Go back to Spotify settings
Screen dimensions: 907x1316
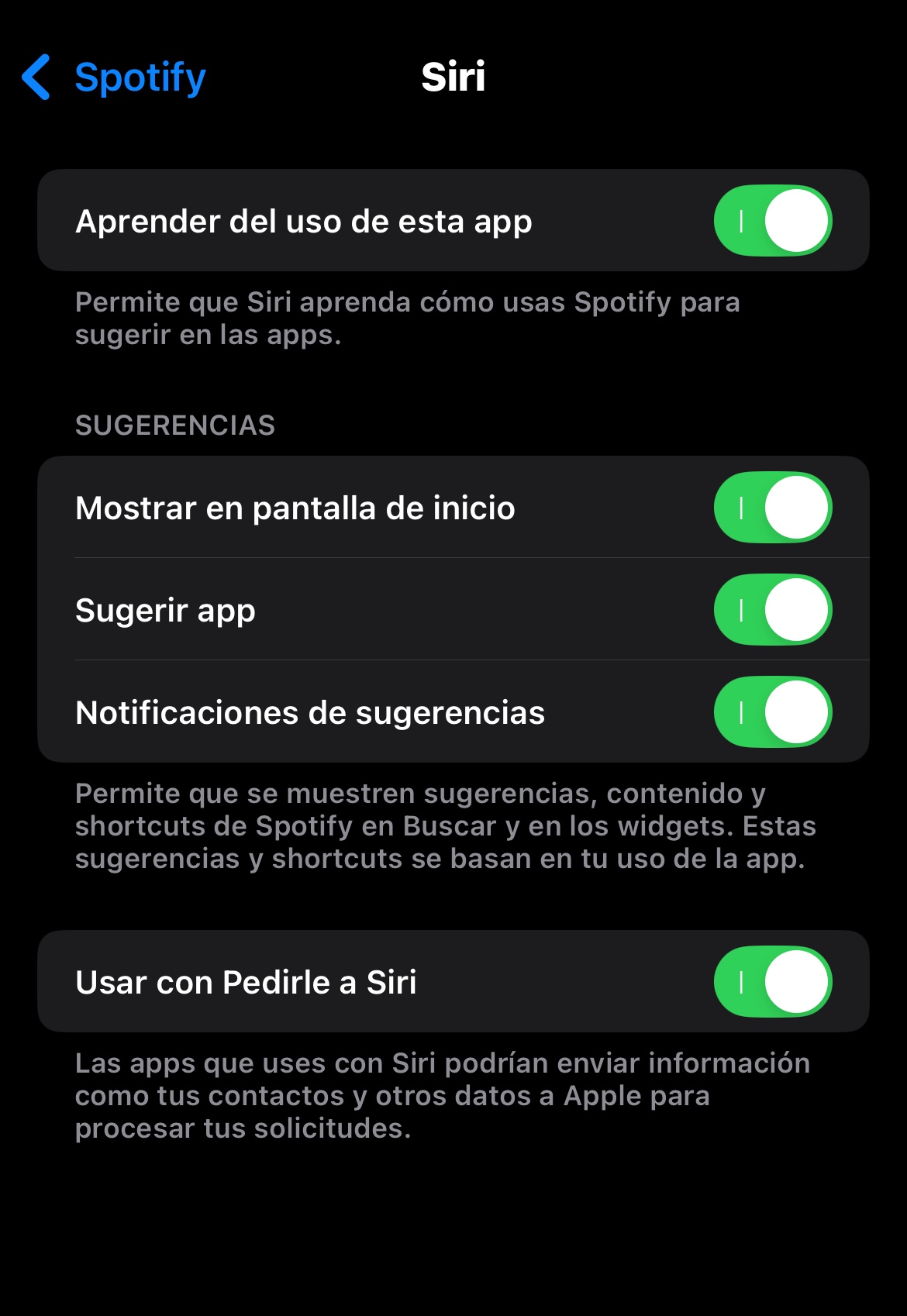[115, 78]
